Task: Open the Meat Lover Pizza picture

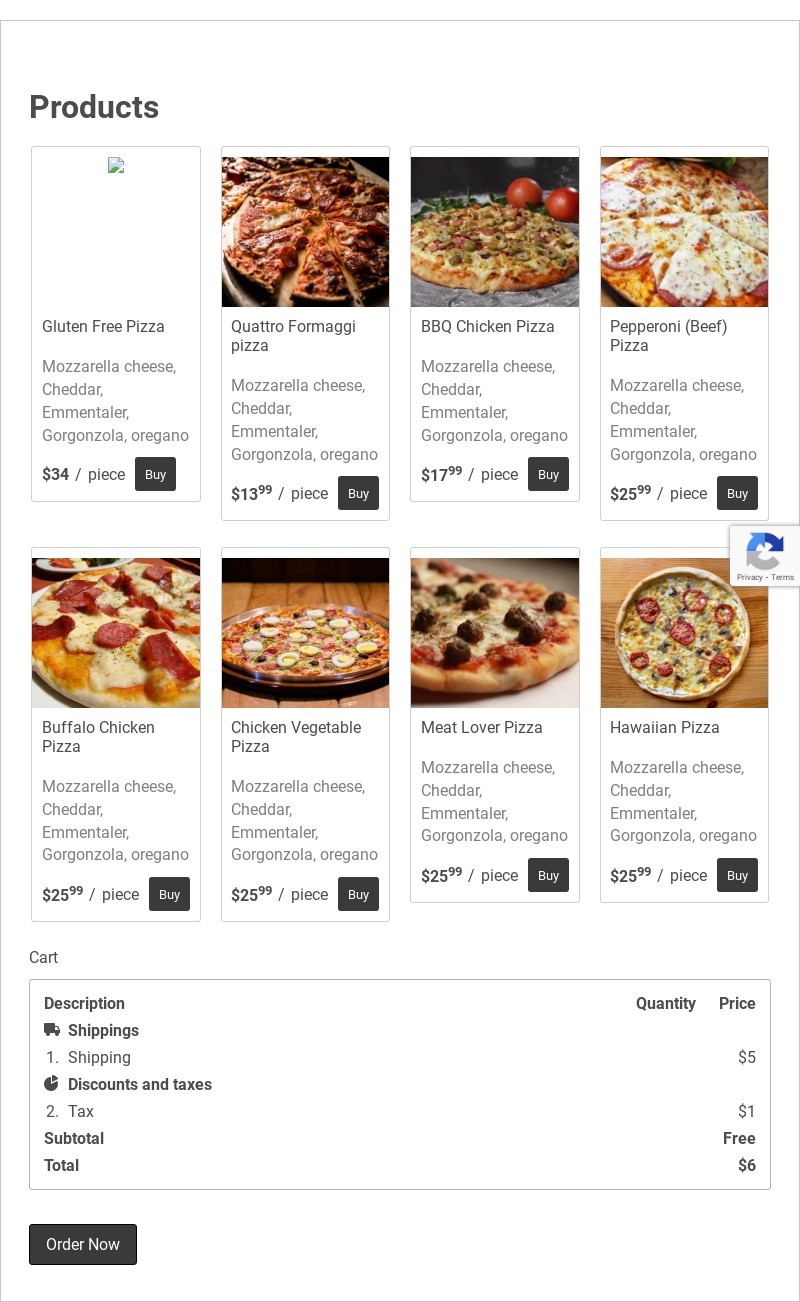Action: [x=494, y=632]
